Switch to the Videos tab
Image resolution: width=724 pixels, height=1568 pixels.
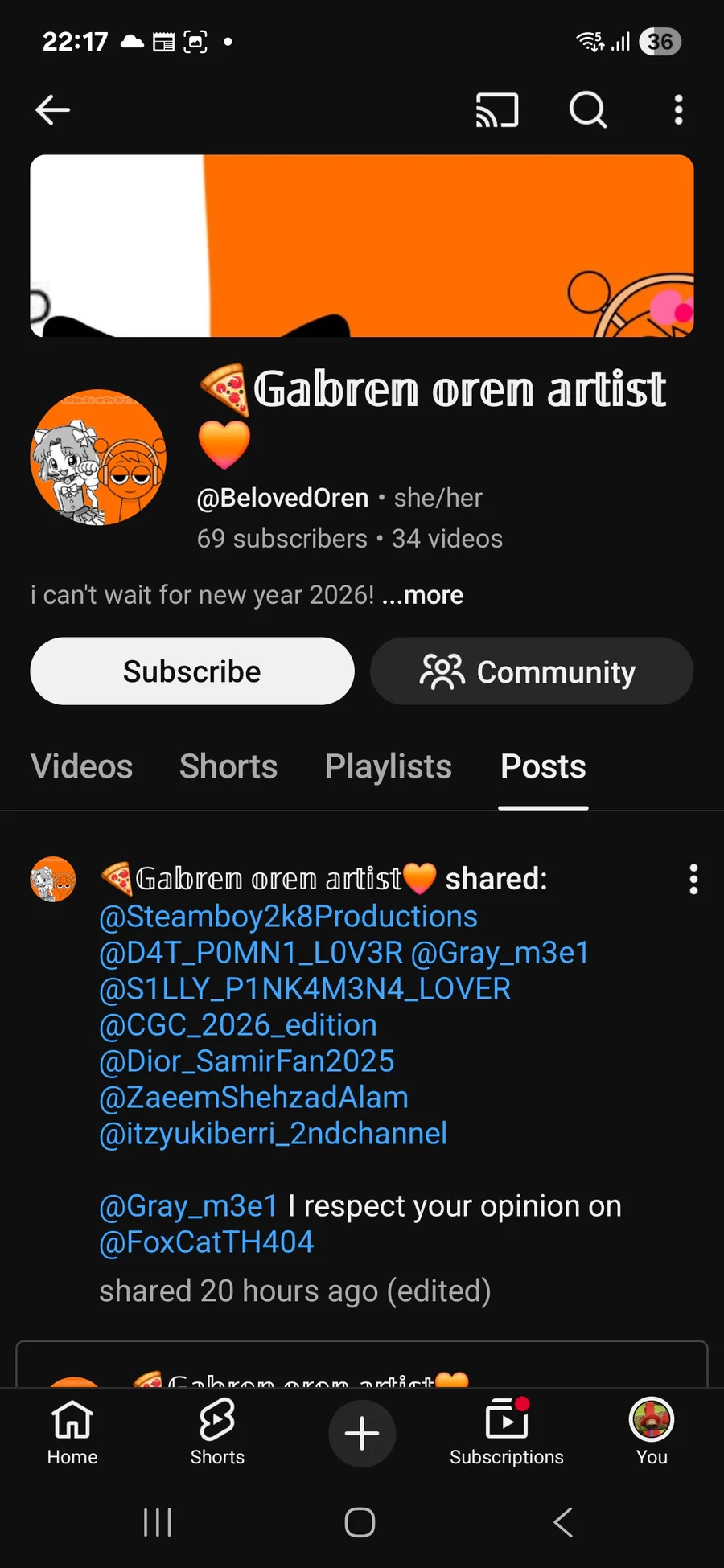tap(82, 766)
